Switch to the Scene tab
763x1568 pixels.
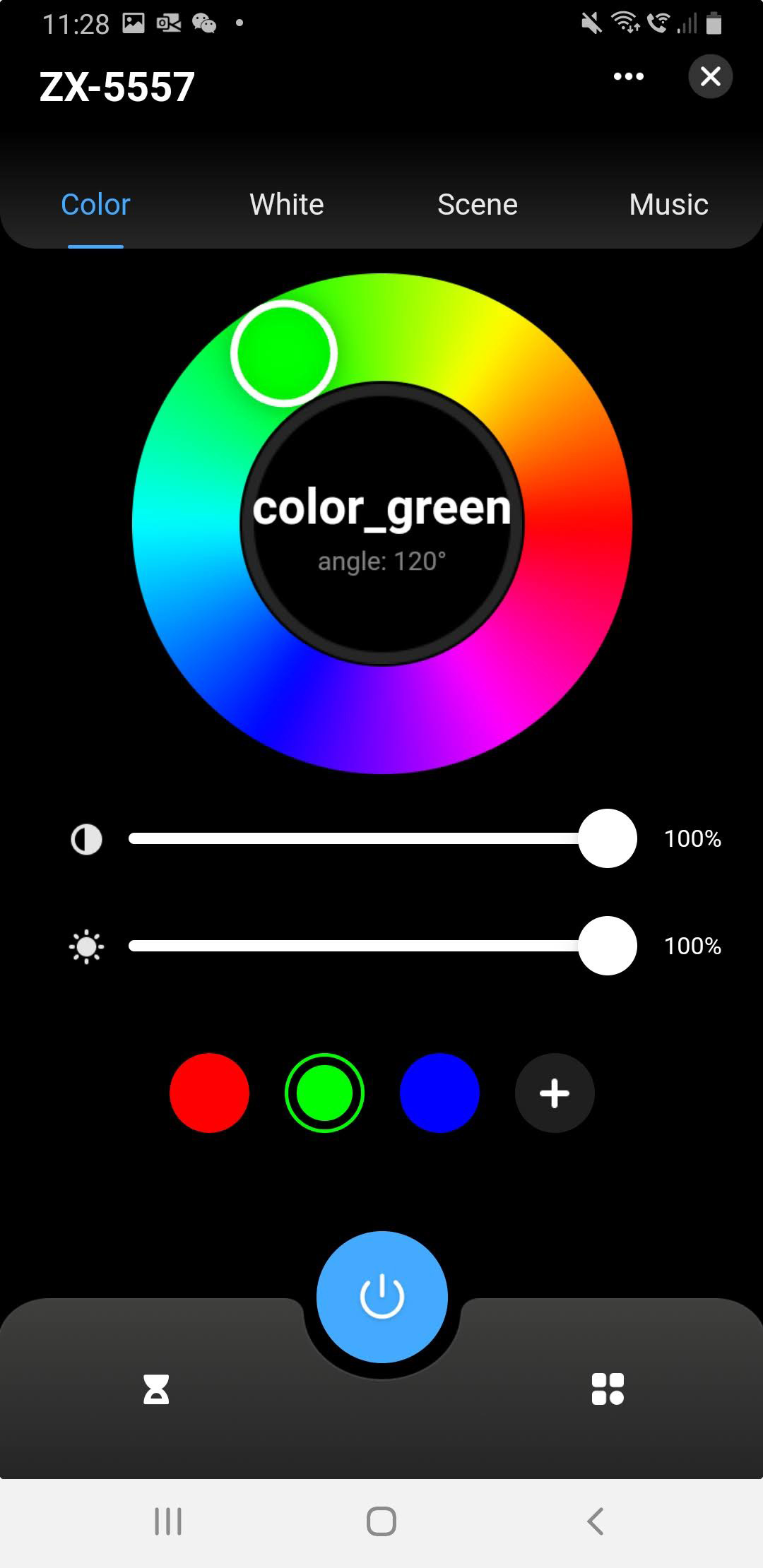coord(477,205)
